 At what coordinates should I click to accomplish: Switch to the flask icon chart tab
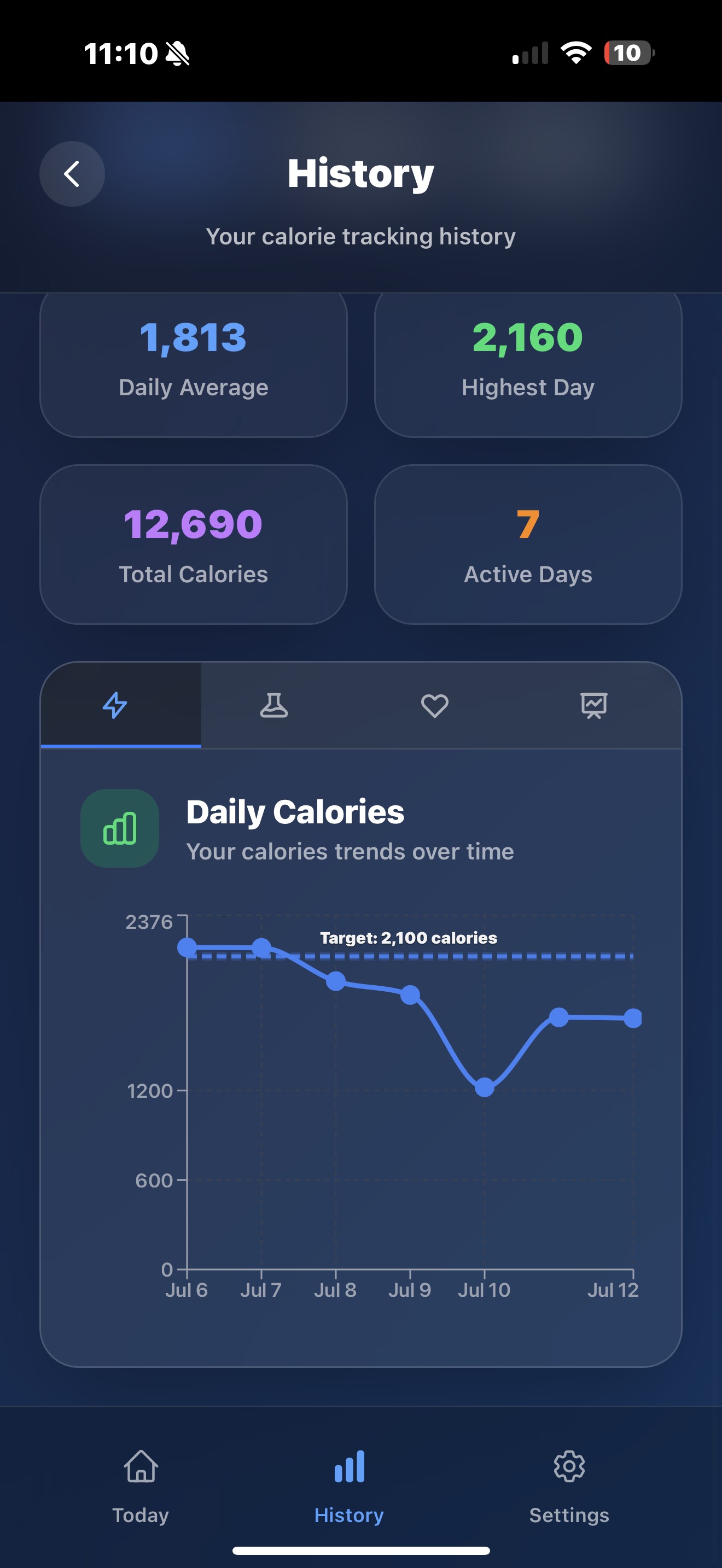[274, 705]
